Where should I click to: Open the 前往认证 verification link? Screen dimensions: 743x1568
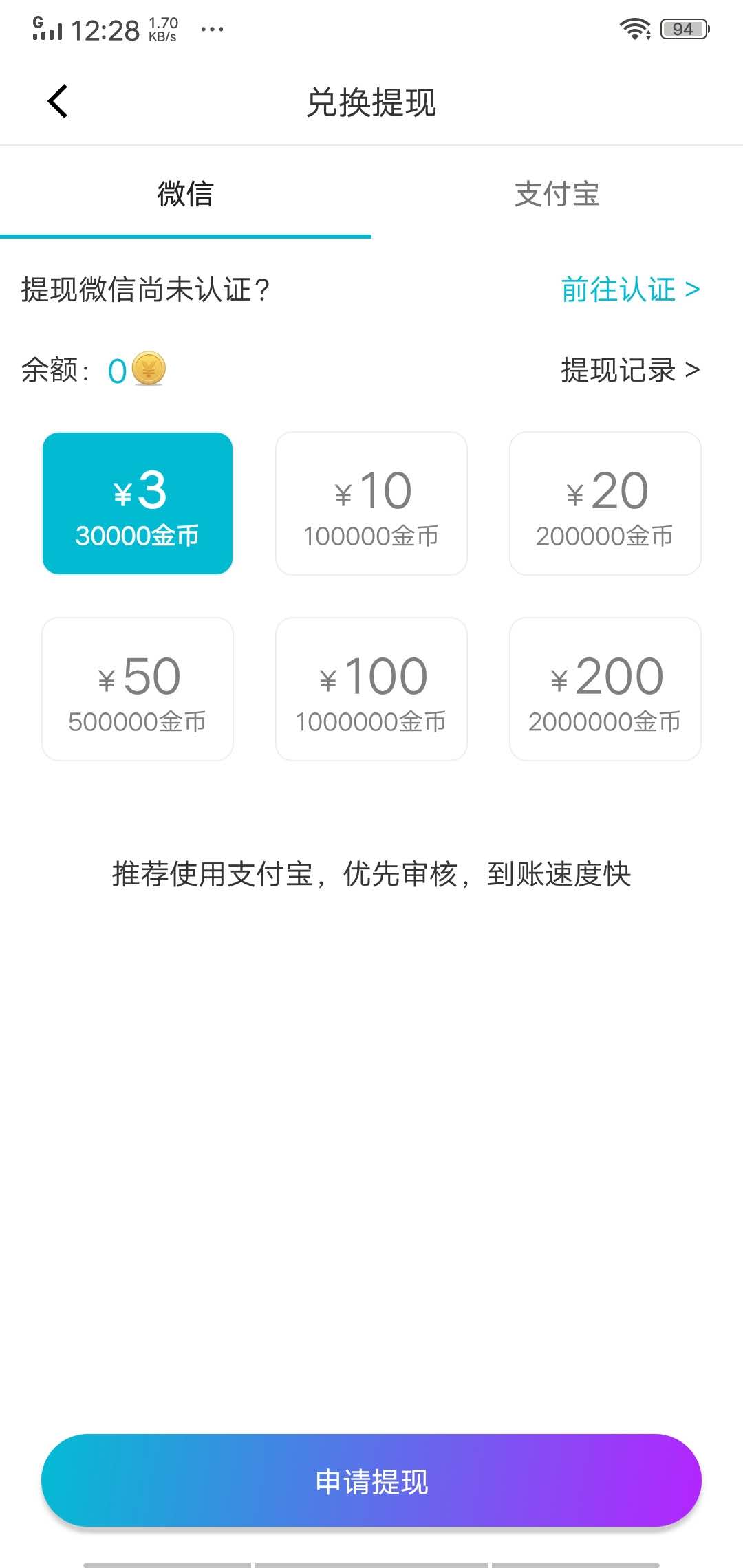(617, 290)
